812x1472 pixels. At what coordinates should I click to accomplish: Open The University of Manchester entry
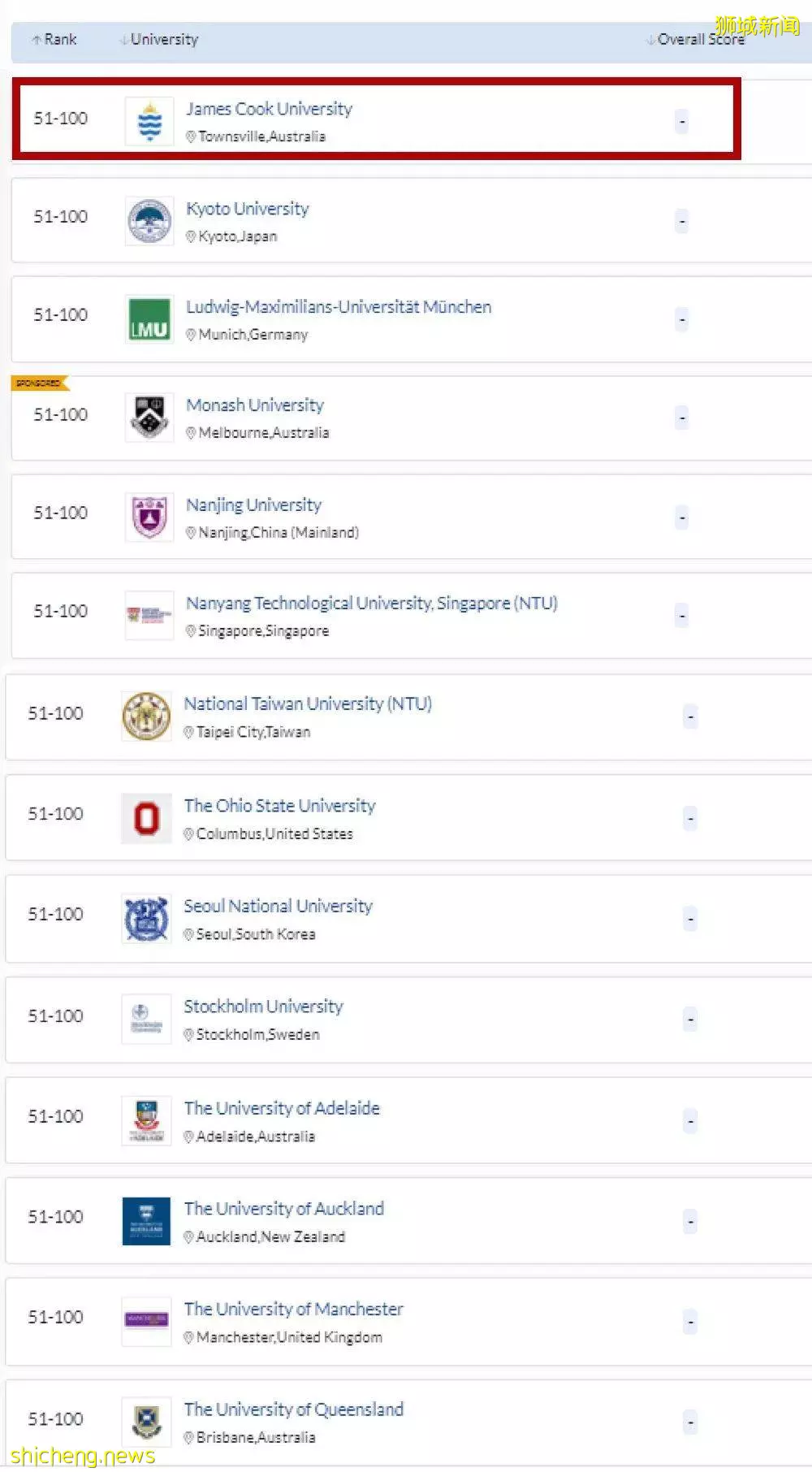[293, 1310]
